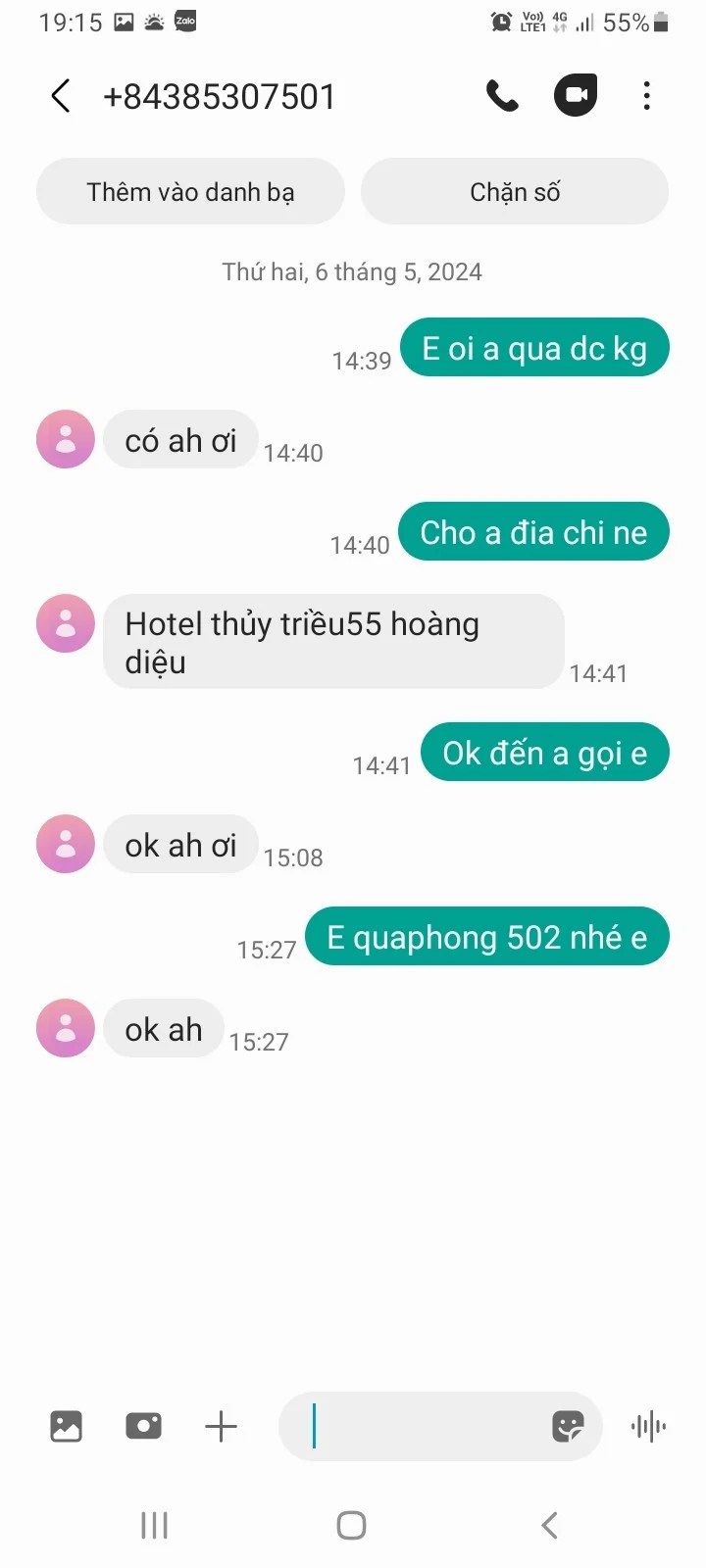Open the plus attachment options

[221, 1426]
